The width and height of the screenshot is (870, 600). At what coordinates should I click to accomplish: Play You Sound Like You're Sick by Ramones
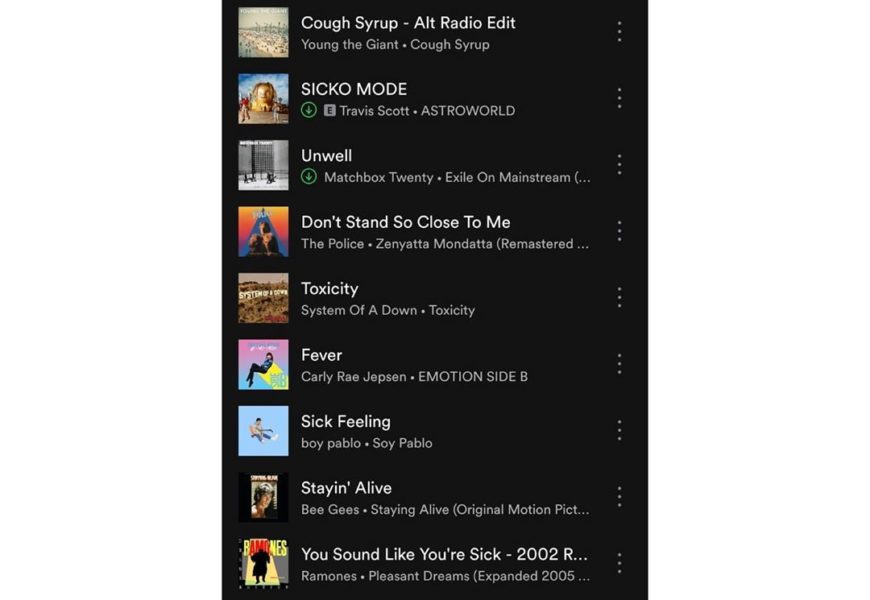tap(444, 555)
